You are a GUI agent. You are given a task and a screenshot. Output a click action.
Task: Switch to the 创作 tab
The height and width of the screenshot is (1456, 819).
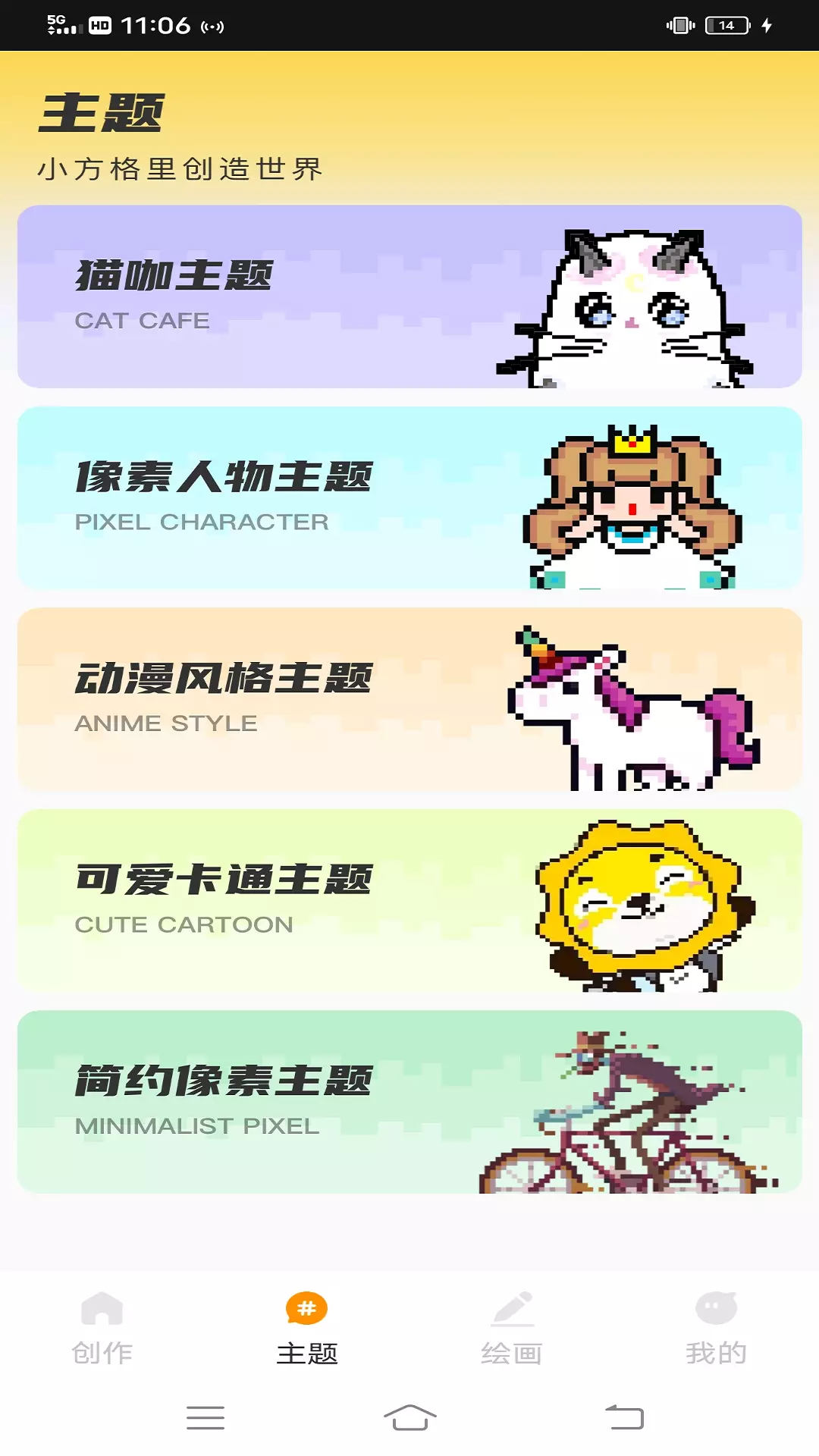pyautogui.click(x=102, y=1329)
